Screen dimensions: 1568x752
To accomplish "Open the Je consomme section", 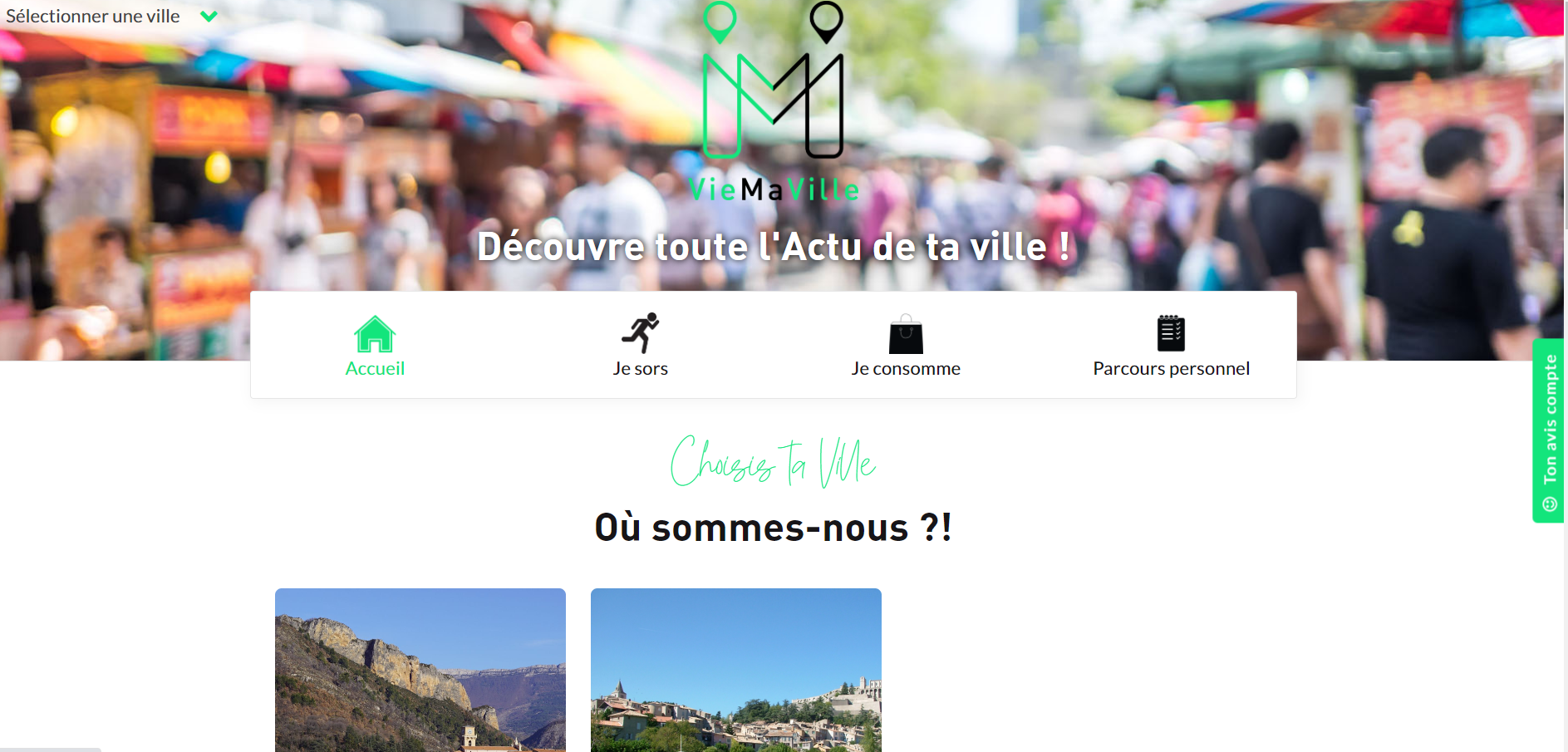I will pos(905,347).
